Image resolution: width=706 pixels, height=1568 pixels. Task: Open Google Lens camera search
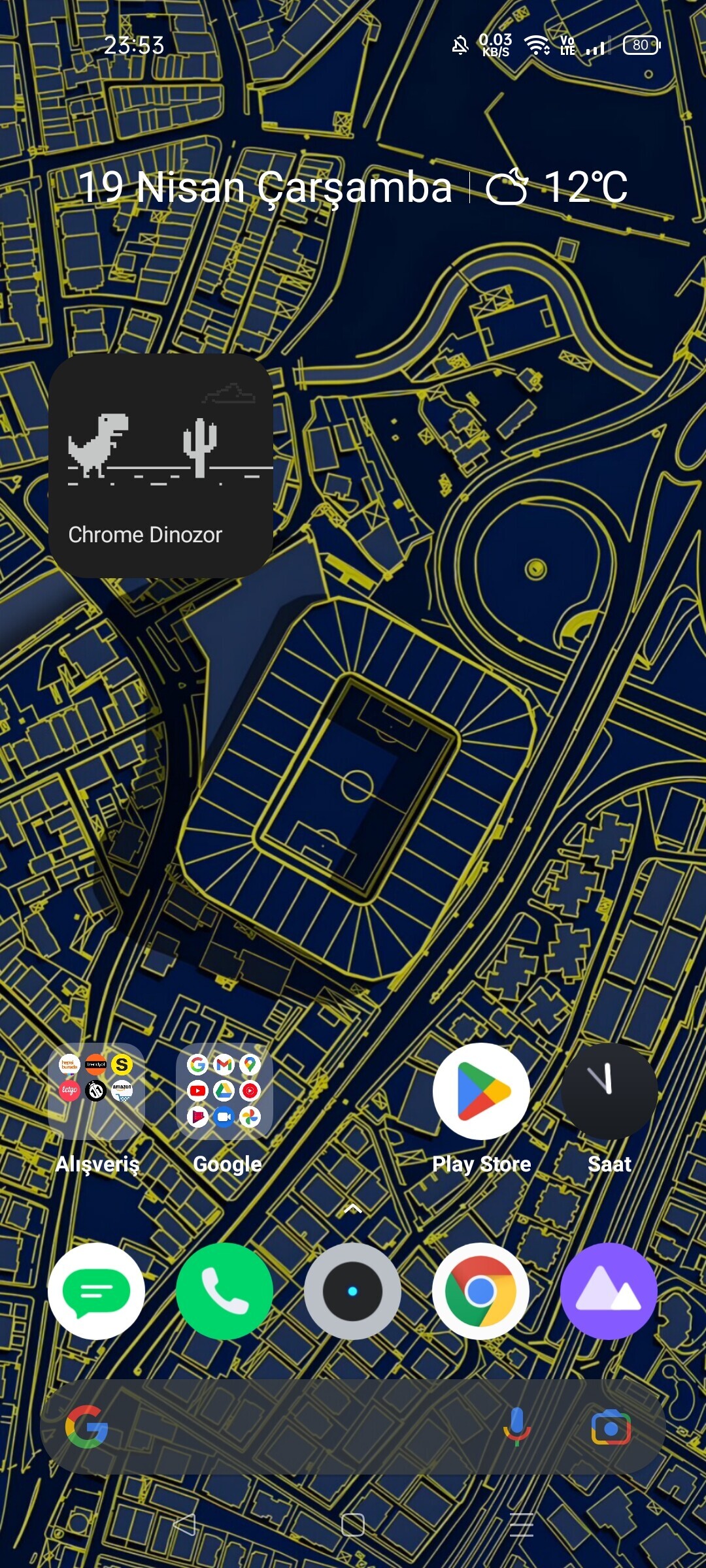pos(611,1427)
